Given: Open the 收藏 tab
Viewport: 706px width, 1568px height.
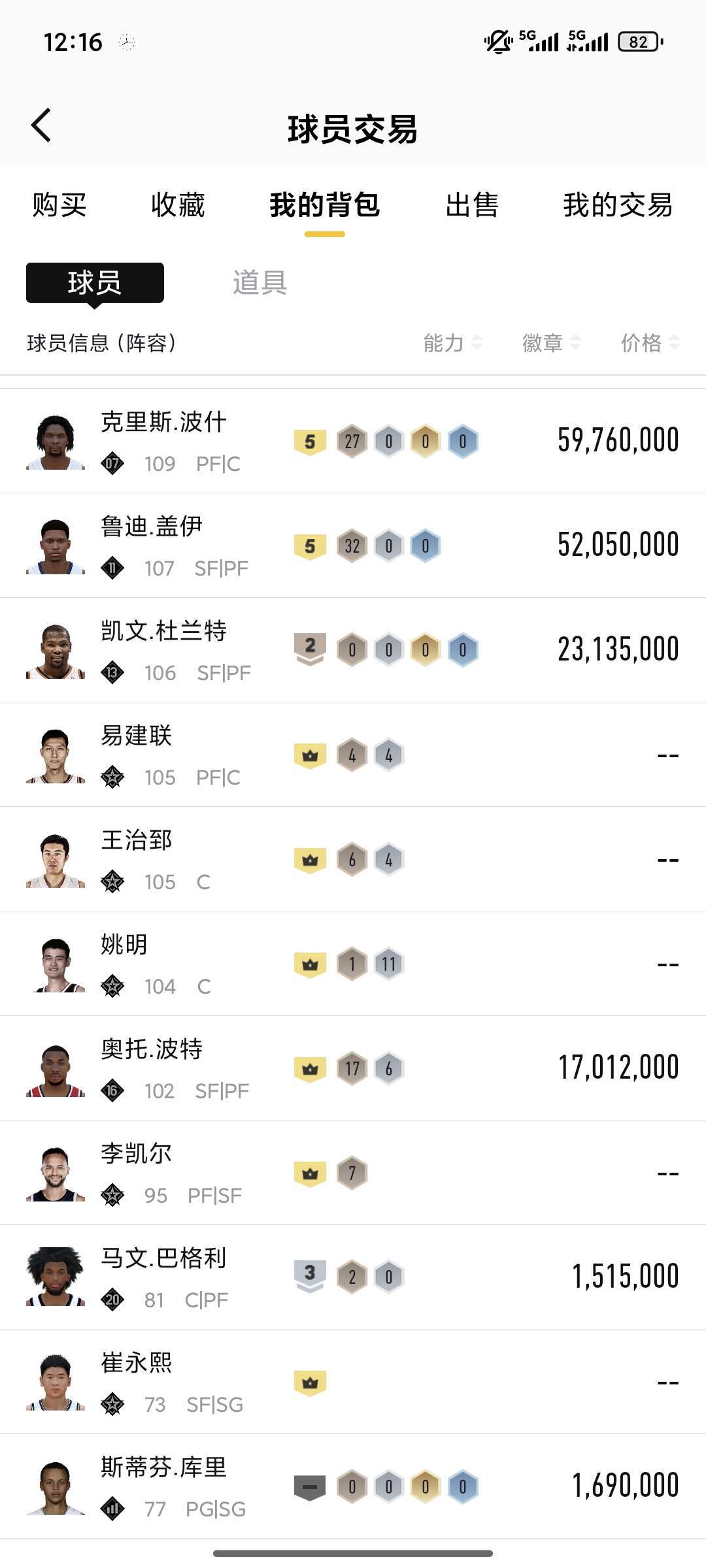Looking at the screenshot, I should [178, 205].
